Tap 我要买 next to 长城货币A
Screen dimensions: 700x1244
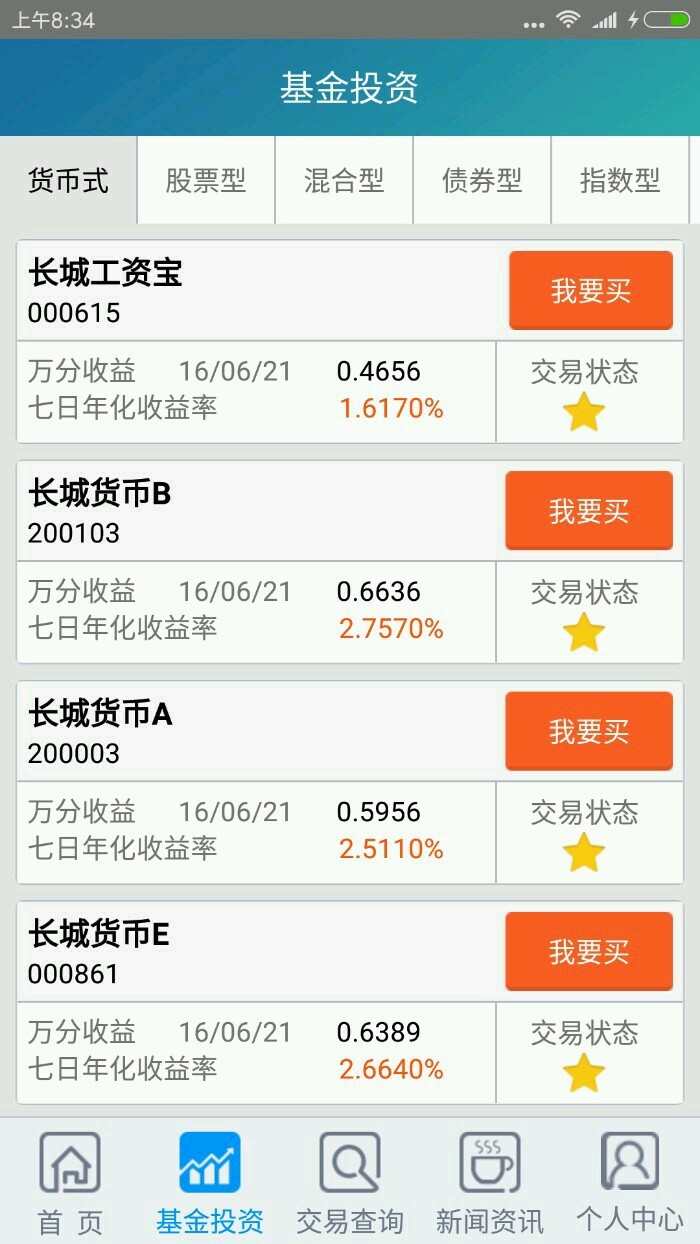[x=589, y=731]
